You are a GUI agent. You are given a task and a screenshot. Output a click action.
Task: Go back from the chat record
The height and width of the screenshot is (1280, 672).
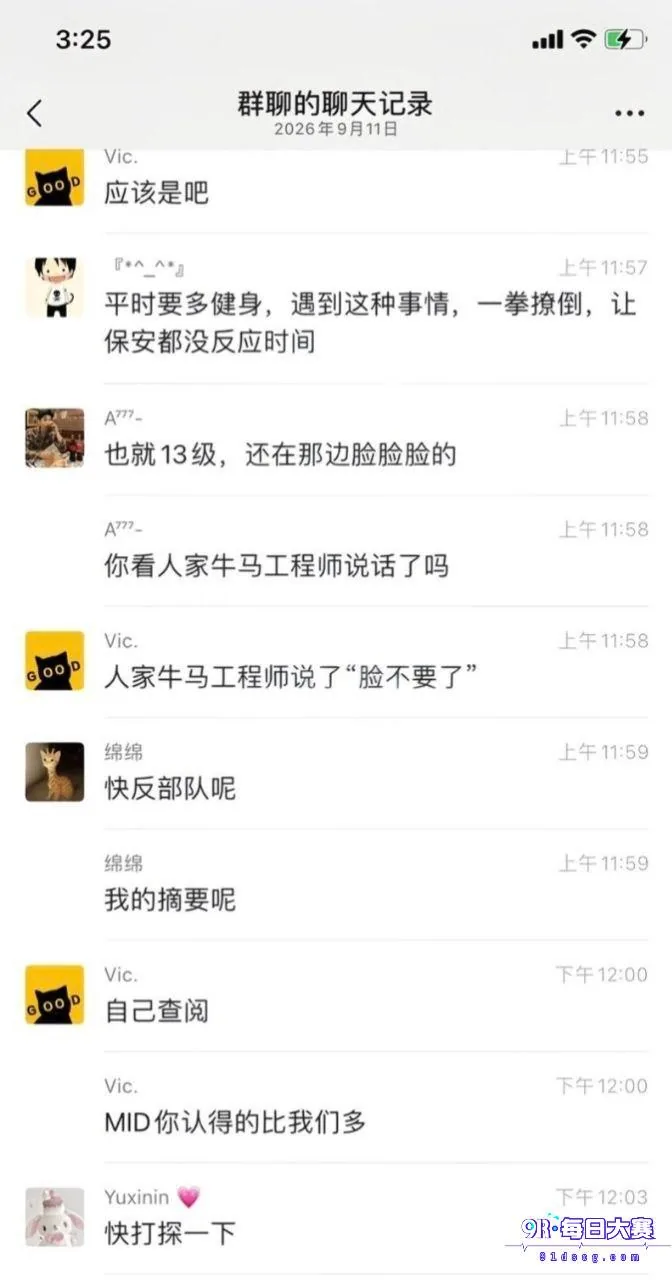pyautogui.click(x=35, y=113)
